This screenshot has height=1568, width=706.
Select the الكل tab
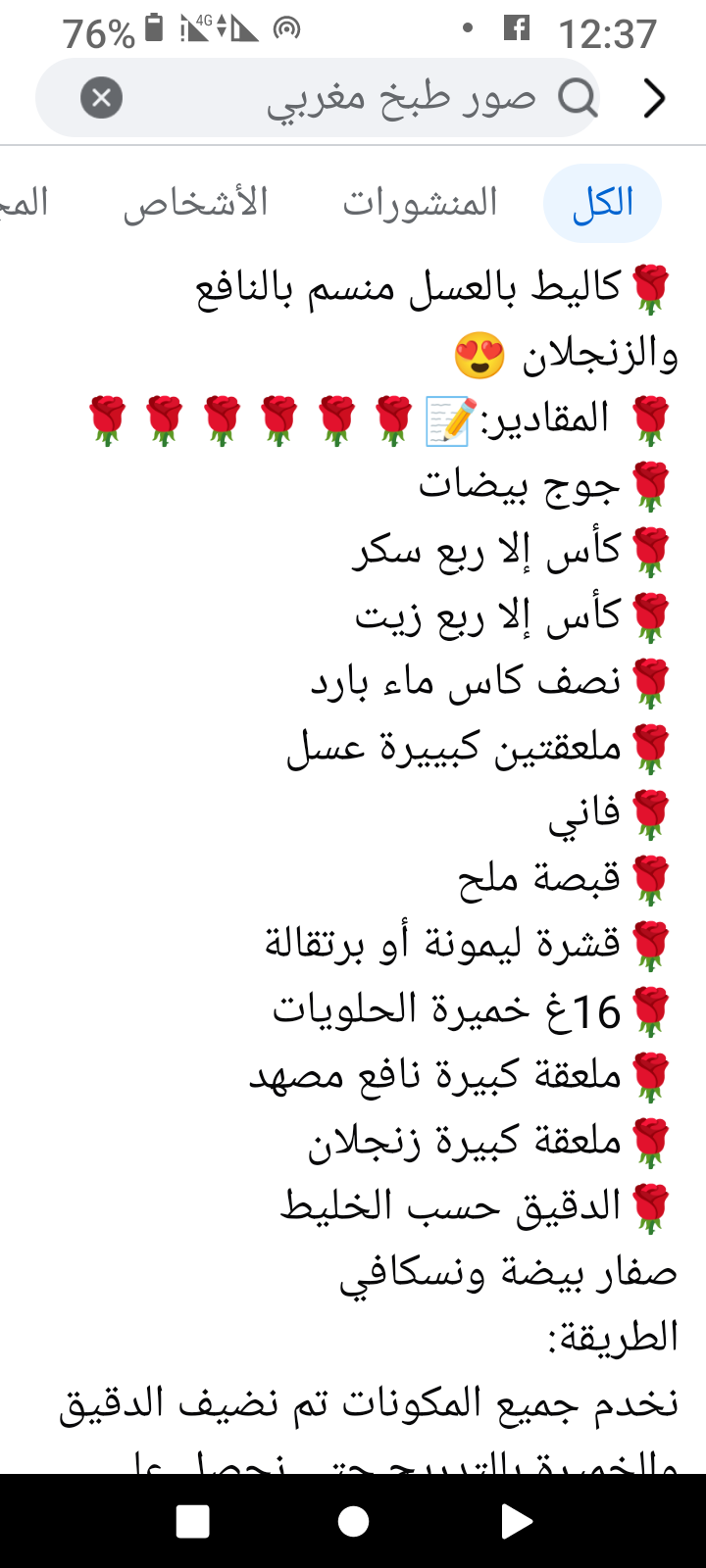(602, 203)
